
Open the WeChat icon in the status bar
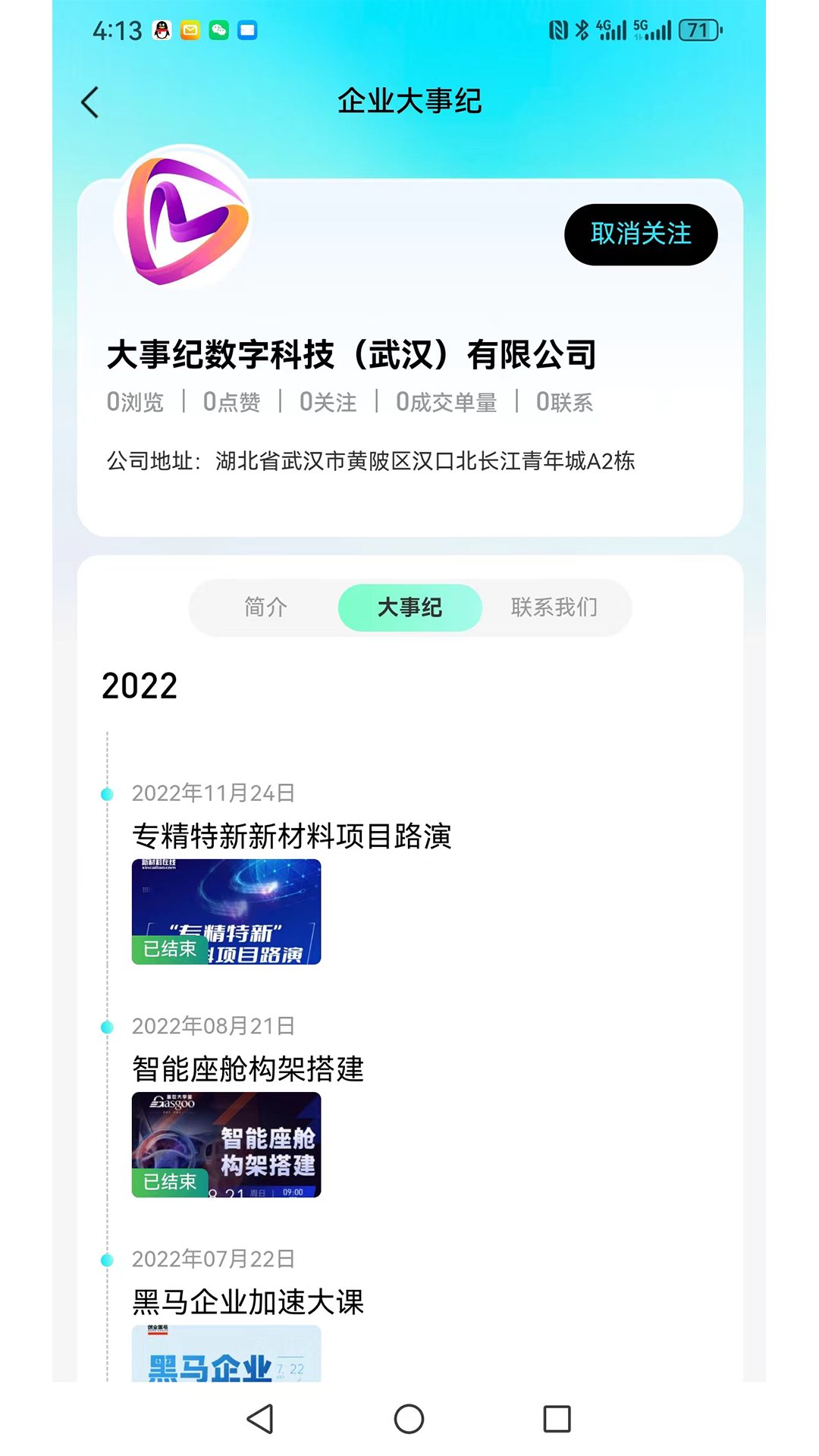(220, 31)
